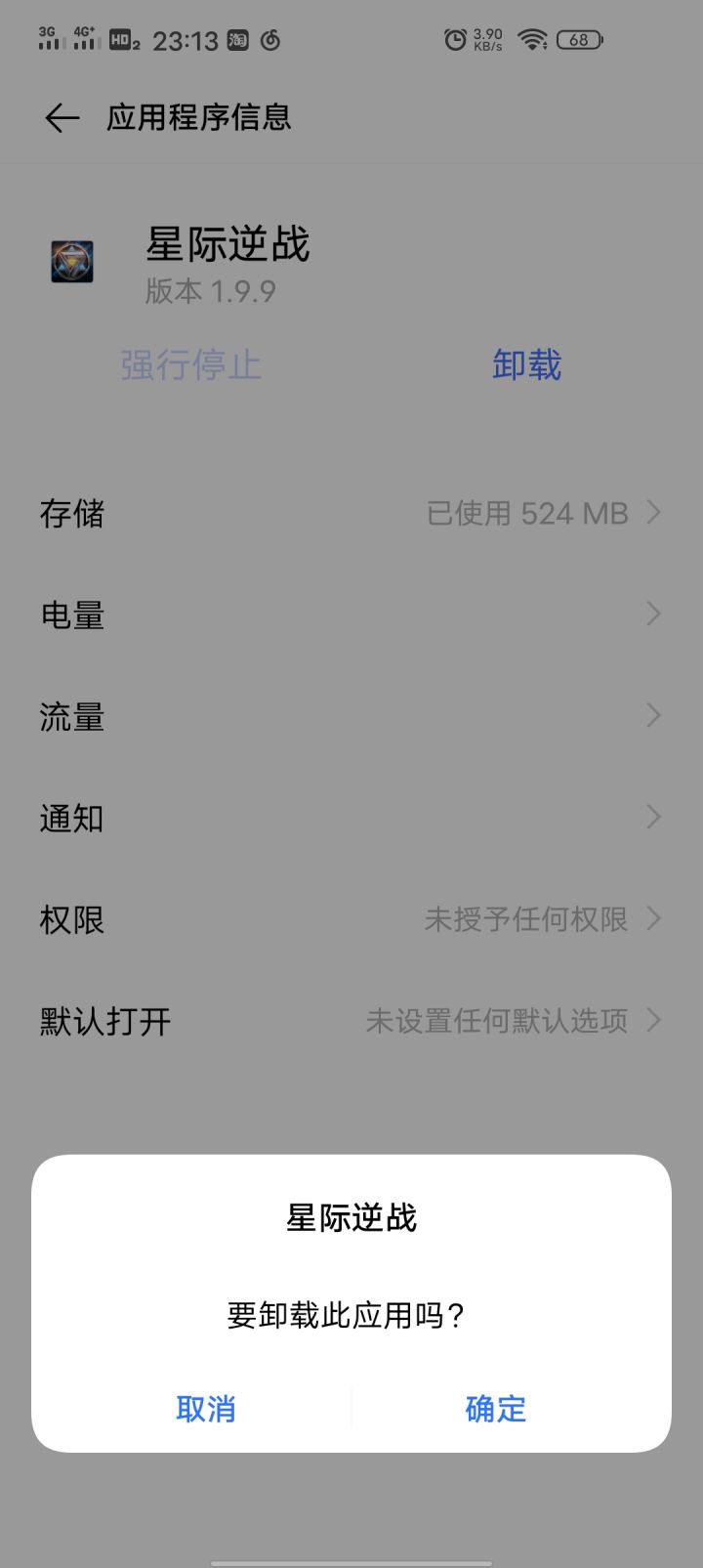
Task: Tap the navigation gesture bar at bottom
Action: point(351,1560)
